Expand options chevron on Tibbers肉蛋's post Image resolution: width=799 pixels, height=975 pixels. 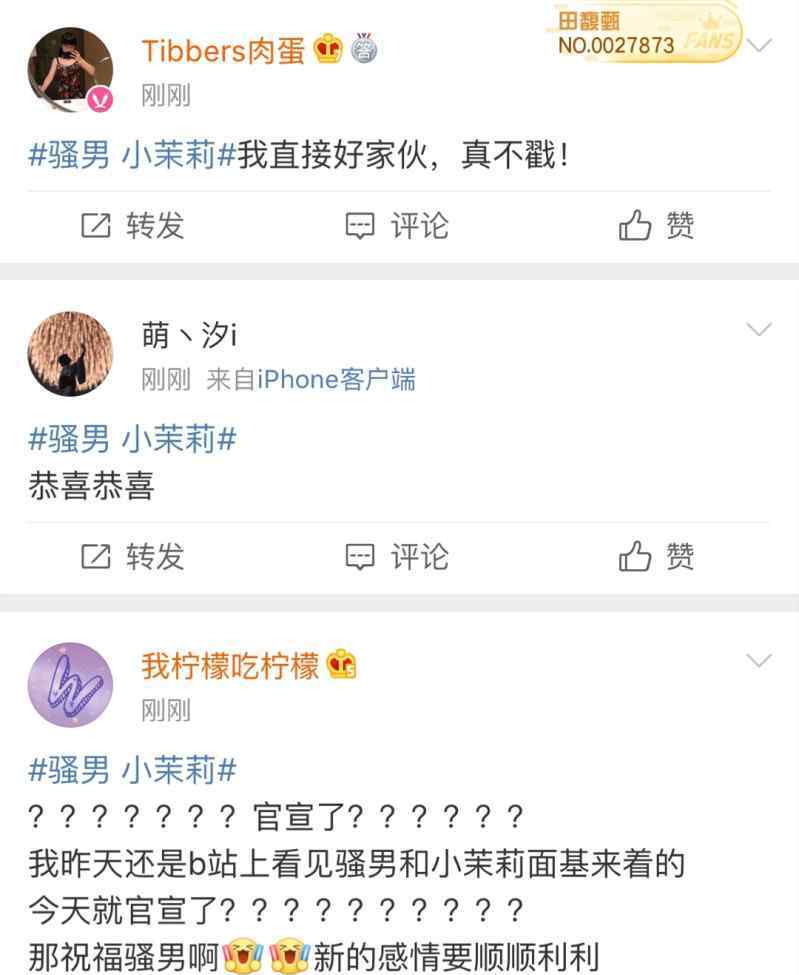(x=760, y=45)
